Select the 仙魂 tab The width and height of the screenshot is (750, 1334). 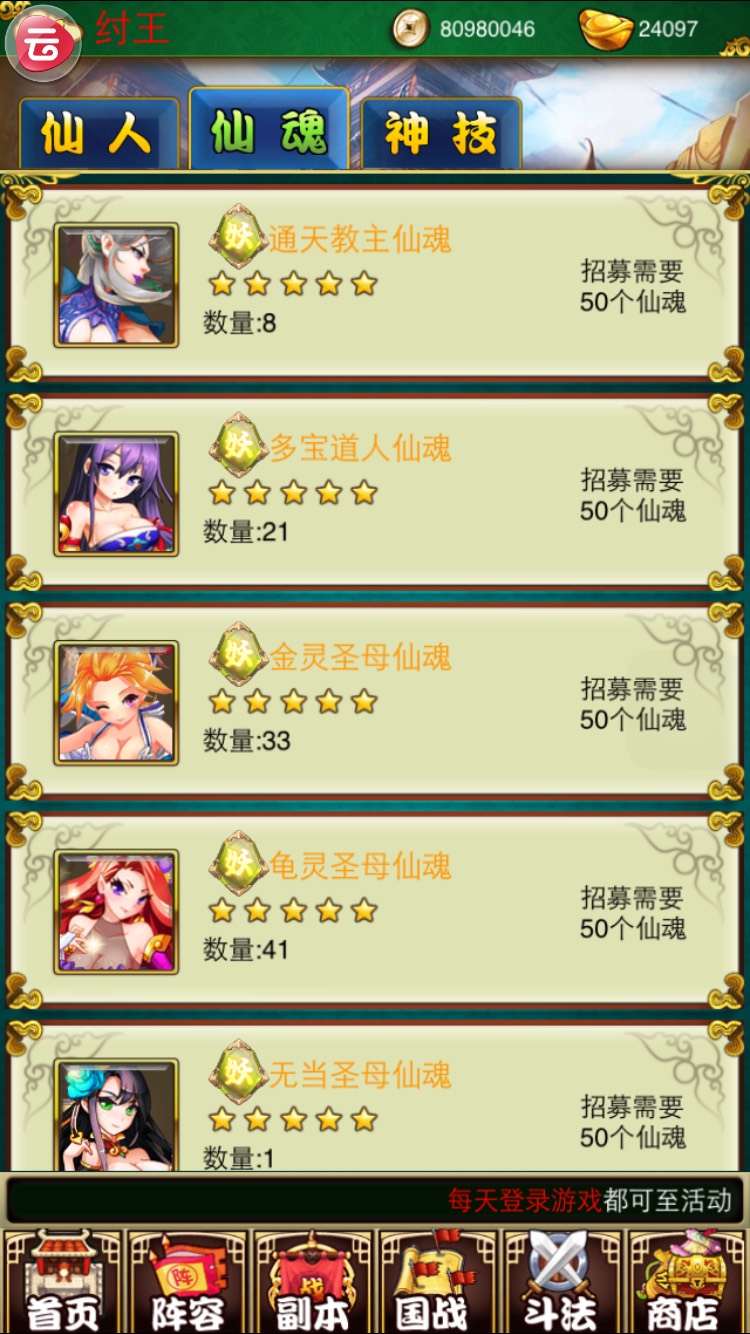pyautogui.click(x=268, y=131)
